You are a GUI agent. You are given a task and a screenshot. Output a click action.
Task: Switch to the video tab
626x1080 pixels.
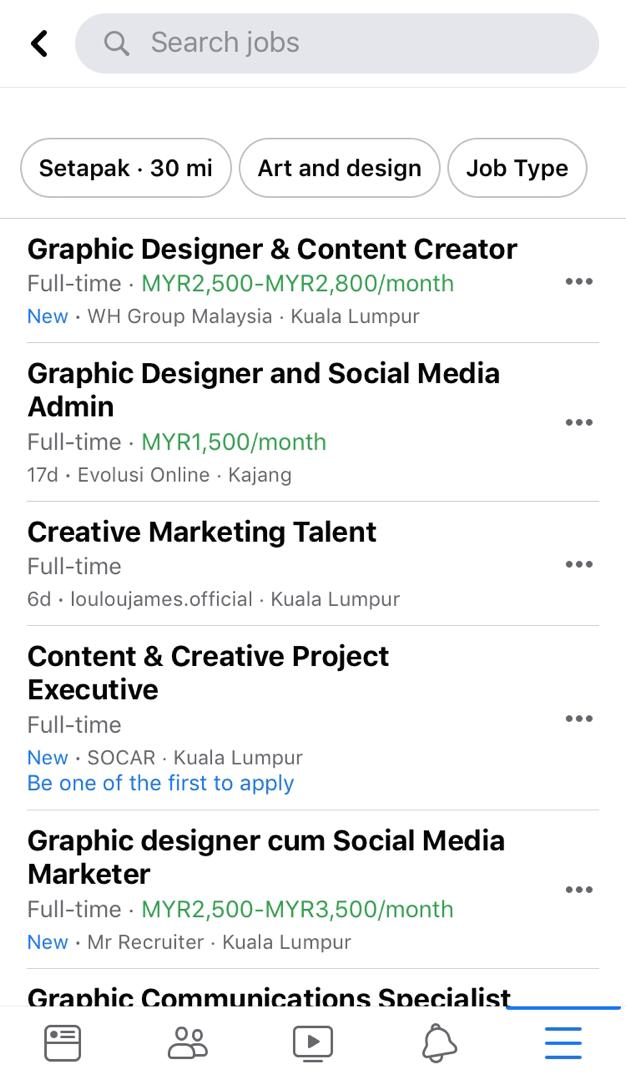[313, 1044]
